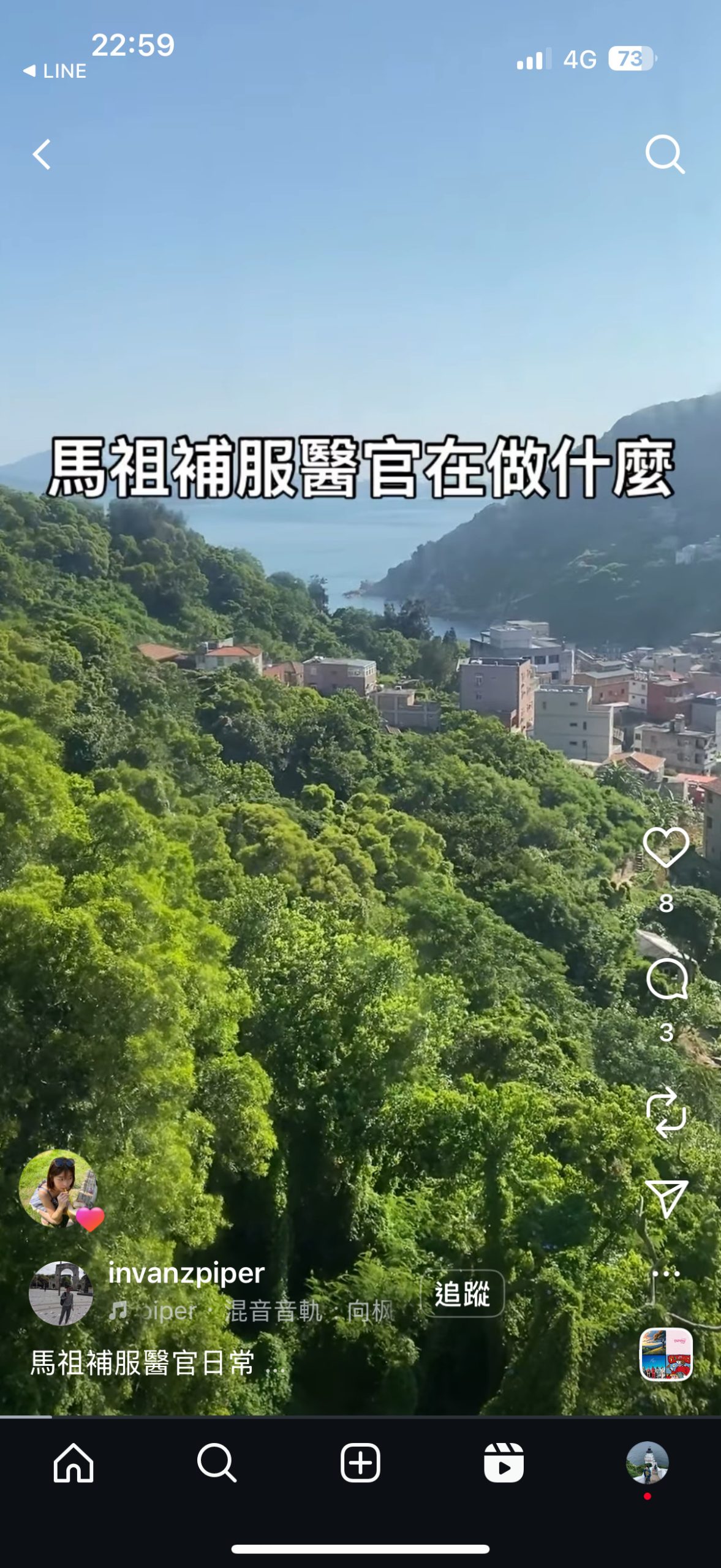This screenshot has width=721, height=1568.
Task: Repost this reel
Action: (x=666, y=1112)
